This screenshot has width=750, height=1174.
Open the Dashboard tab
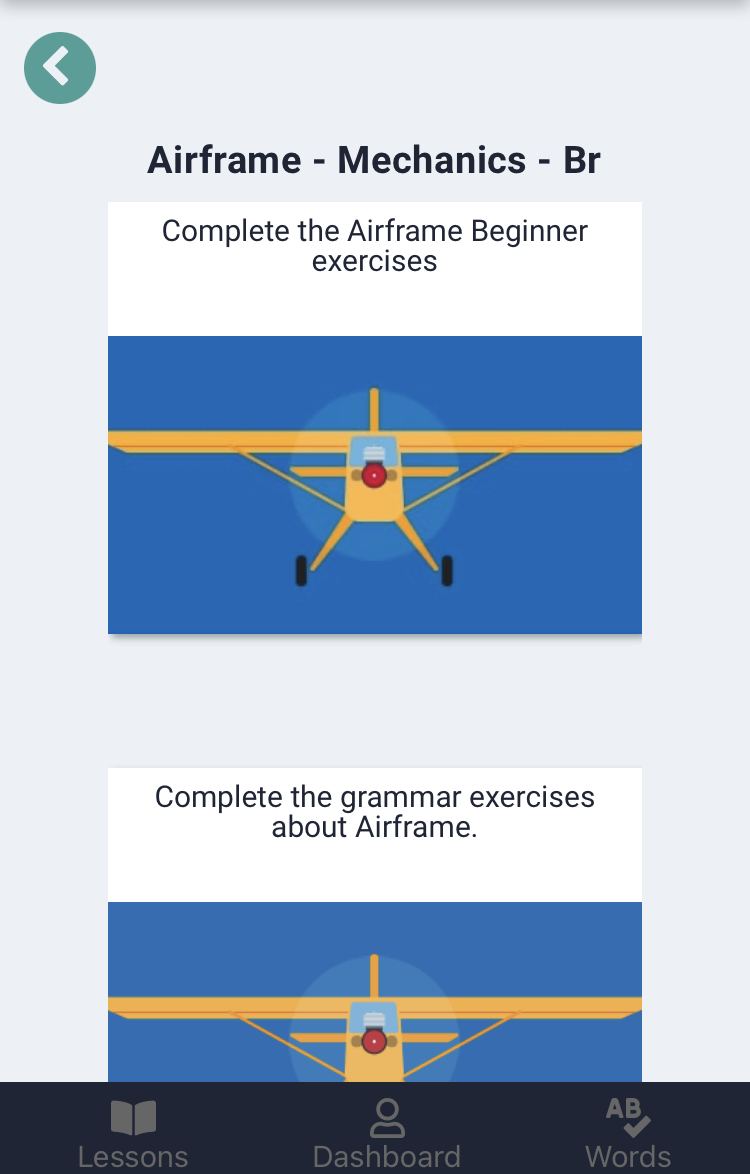coord(387,1133)
